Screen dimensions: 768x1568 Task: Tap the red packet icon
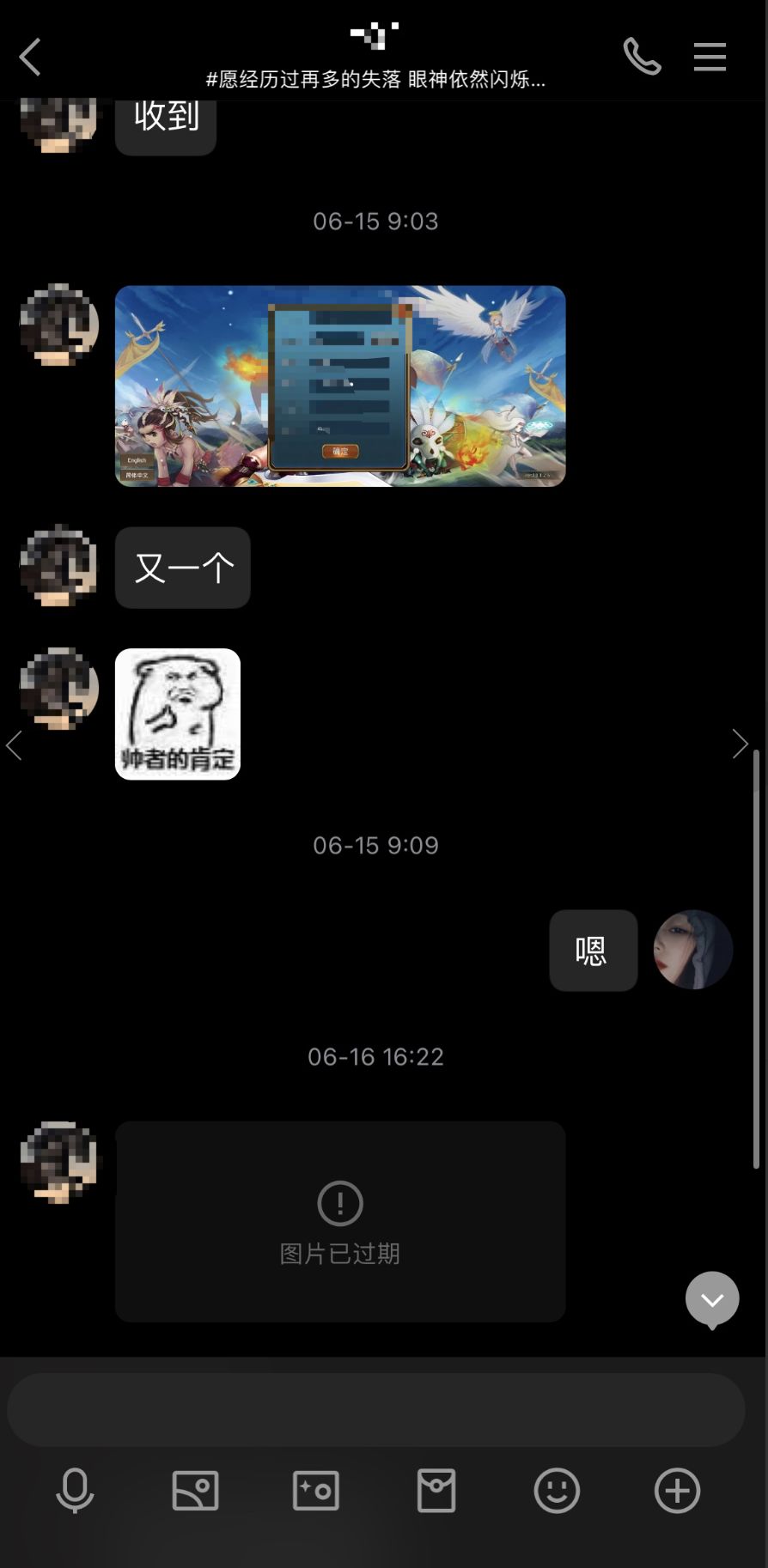click(436, 1492)
